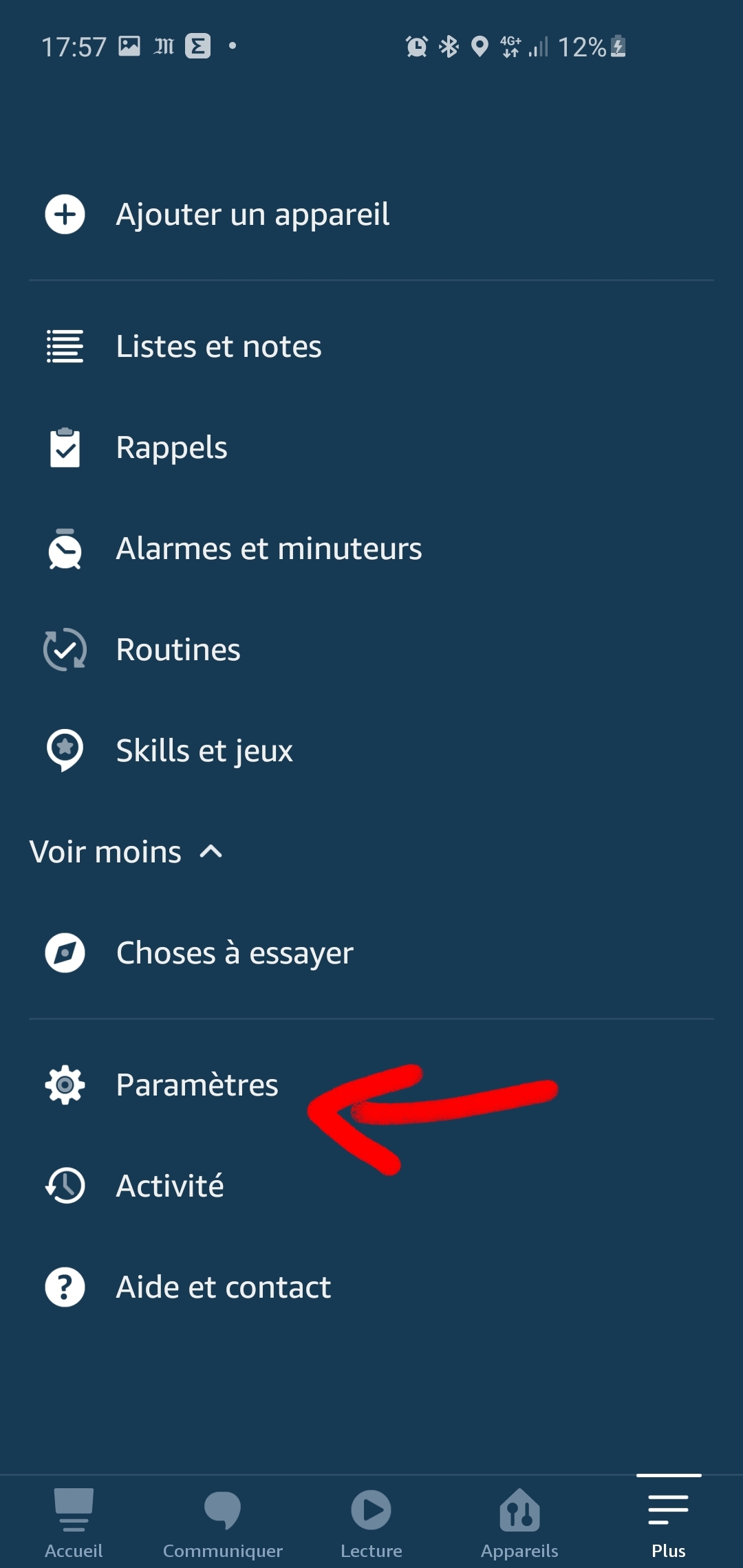
Task: View Activité history
Action: (170, 1186)
